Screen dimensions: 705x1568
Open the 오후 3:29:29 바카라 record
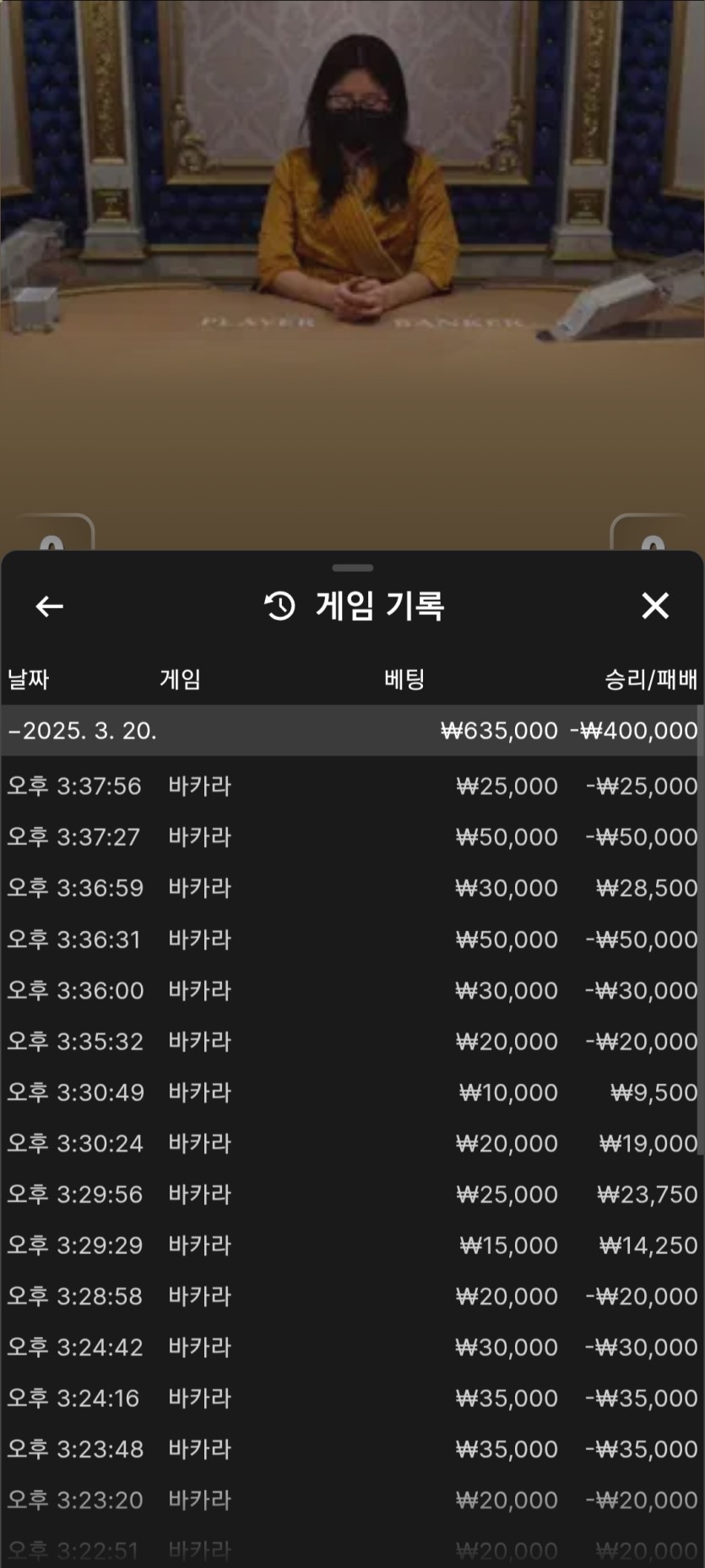point(352,1245)
